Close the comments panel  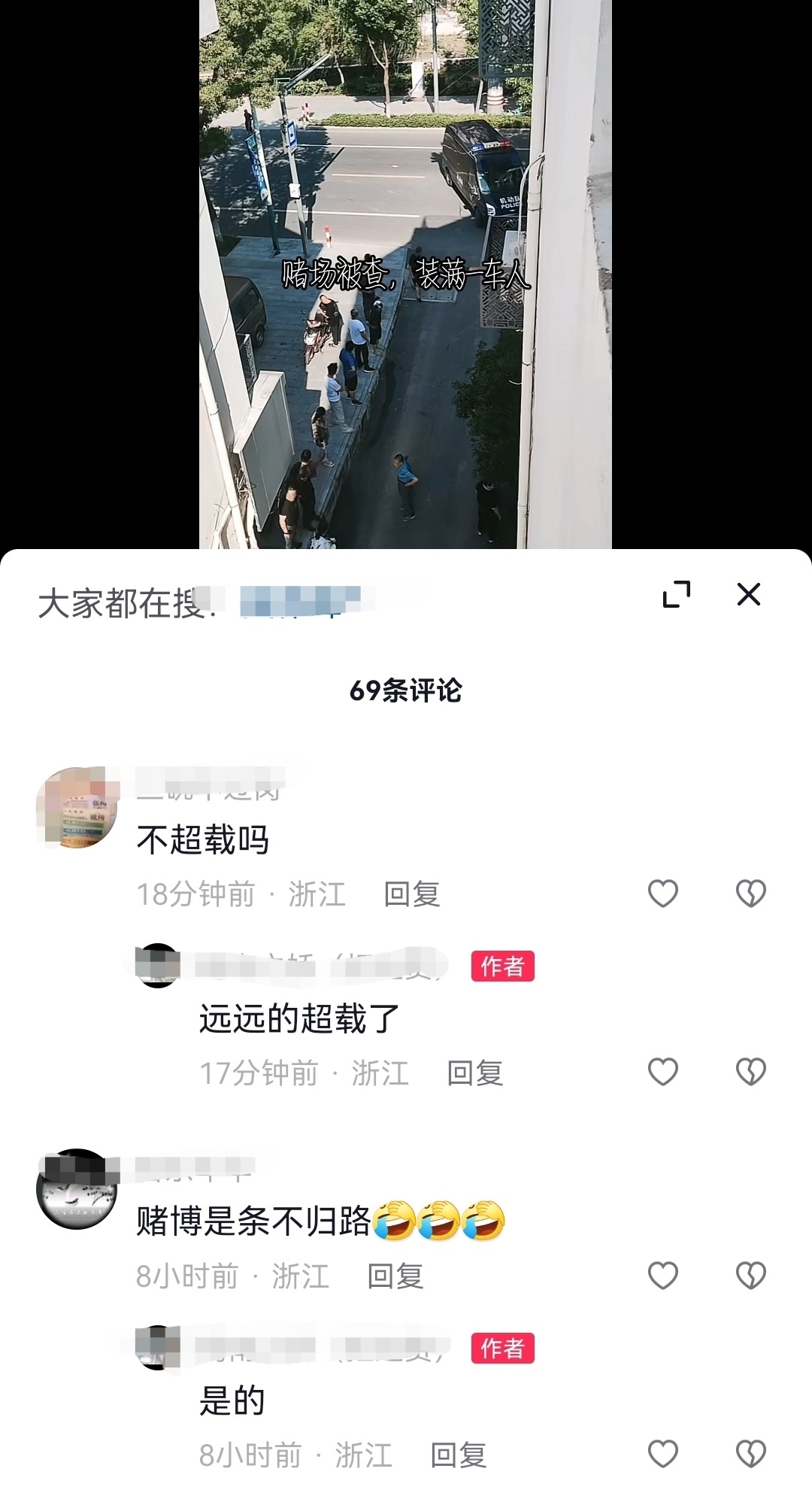[x=748, y=594]
